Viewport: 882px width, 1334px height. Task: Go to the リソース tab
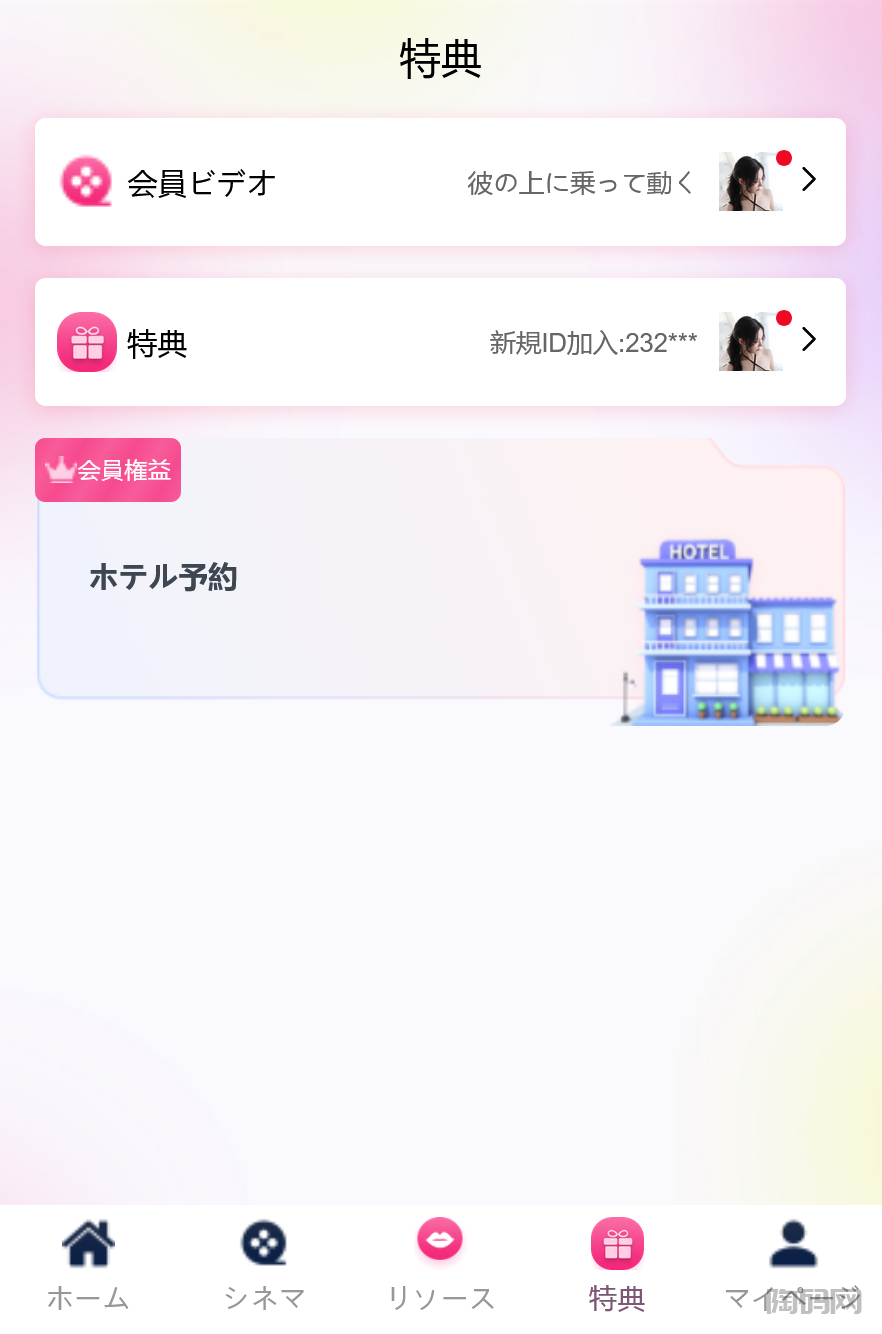(440, 1266)
